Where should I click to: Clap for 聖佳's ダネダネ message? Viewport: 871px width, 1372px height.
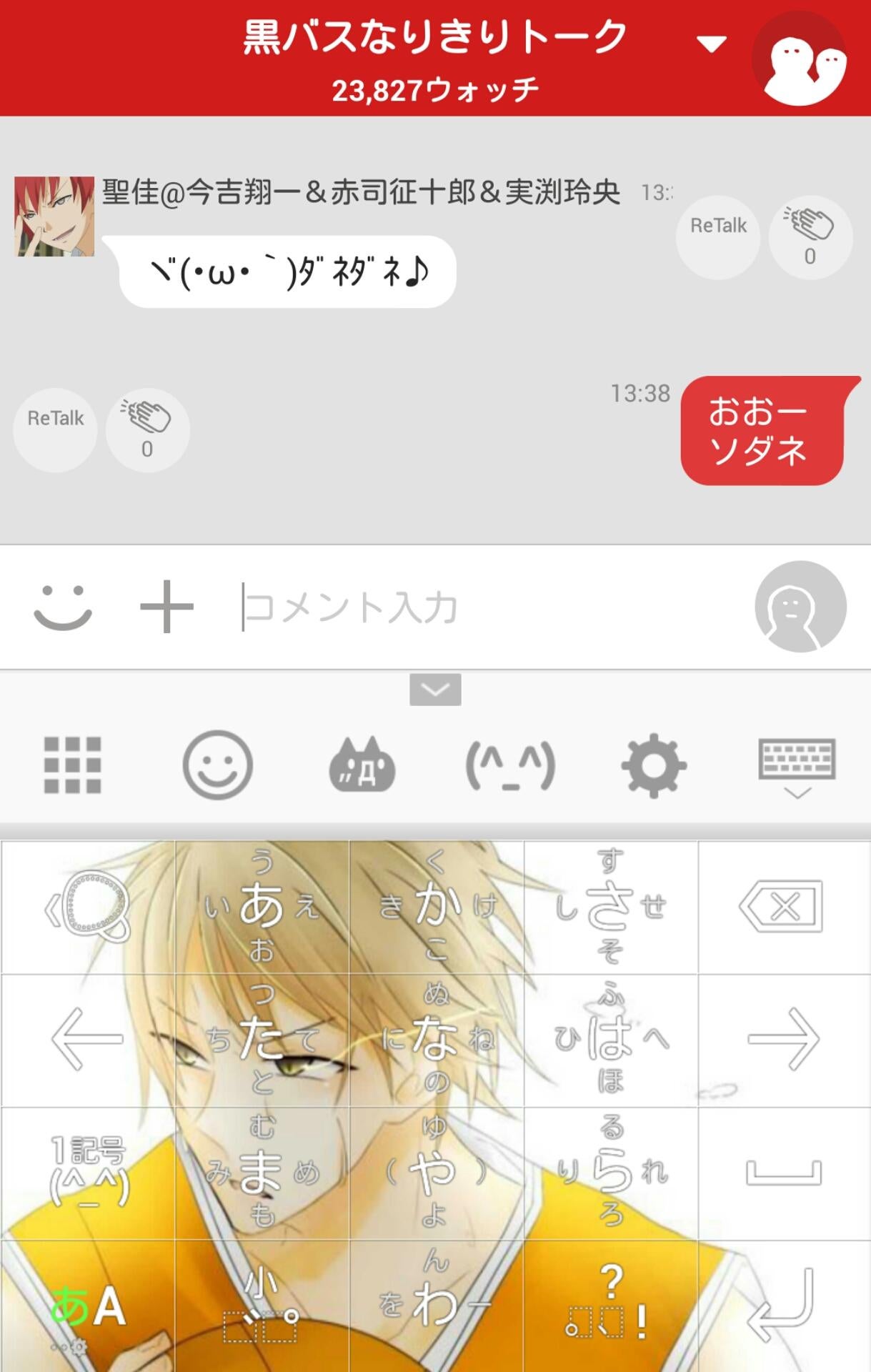pyautogui.click(x=810, y=237)
